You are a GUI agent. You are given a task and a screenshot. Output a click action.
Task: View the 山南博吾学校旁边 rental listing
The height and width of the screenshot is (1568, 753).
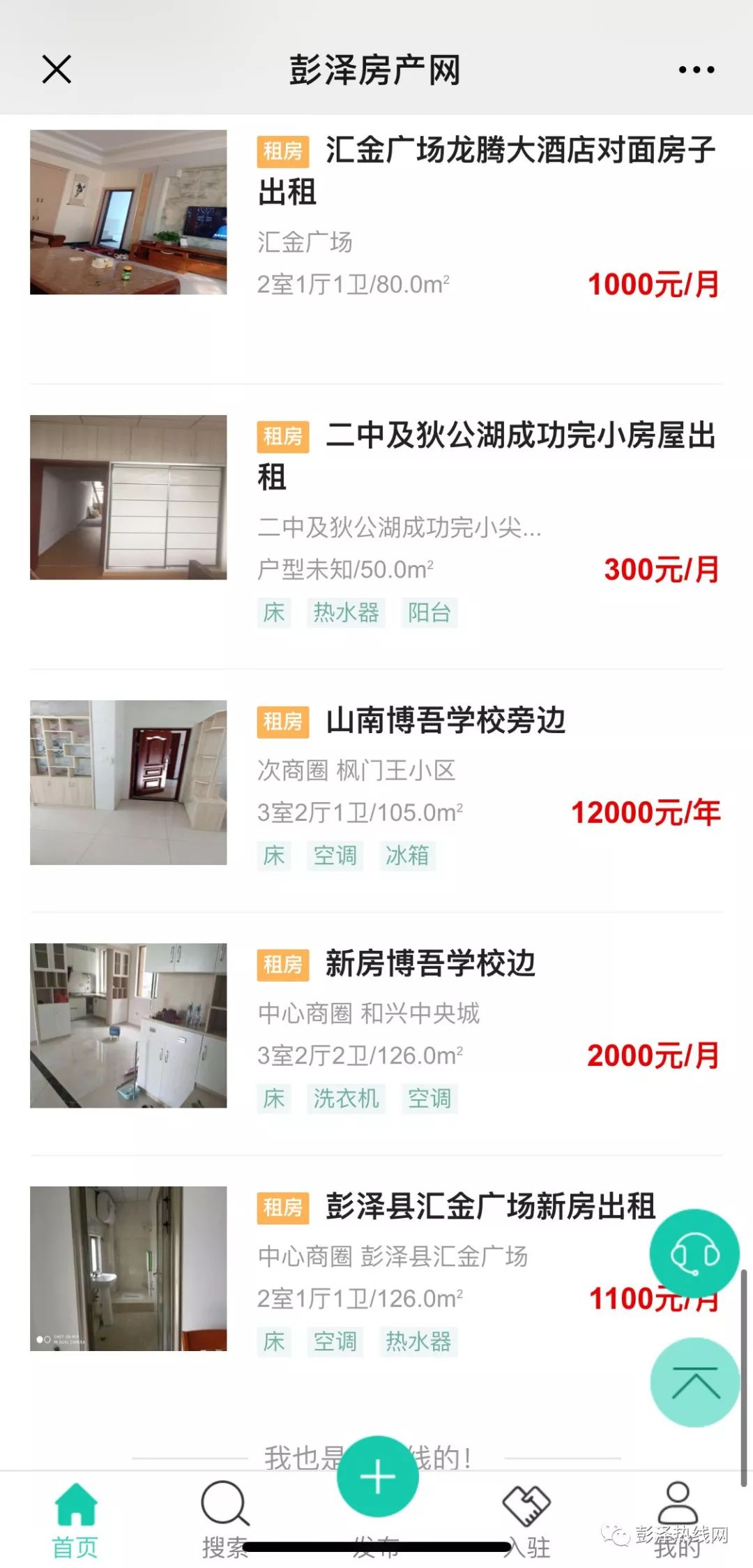coord(446,721)
